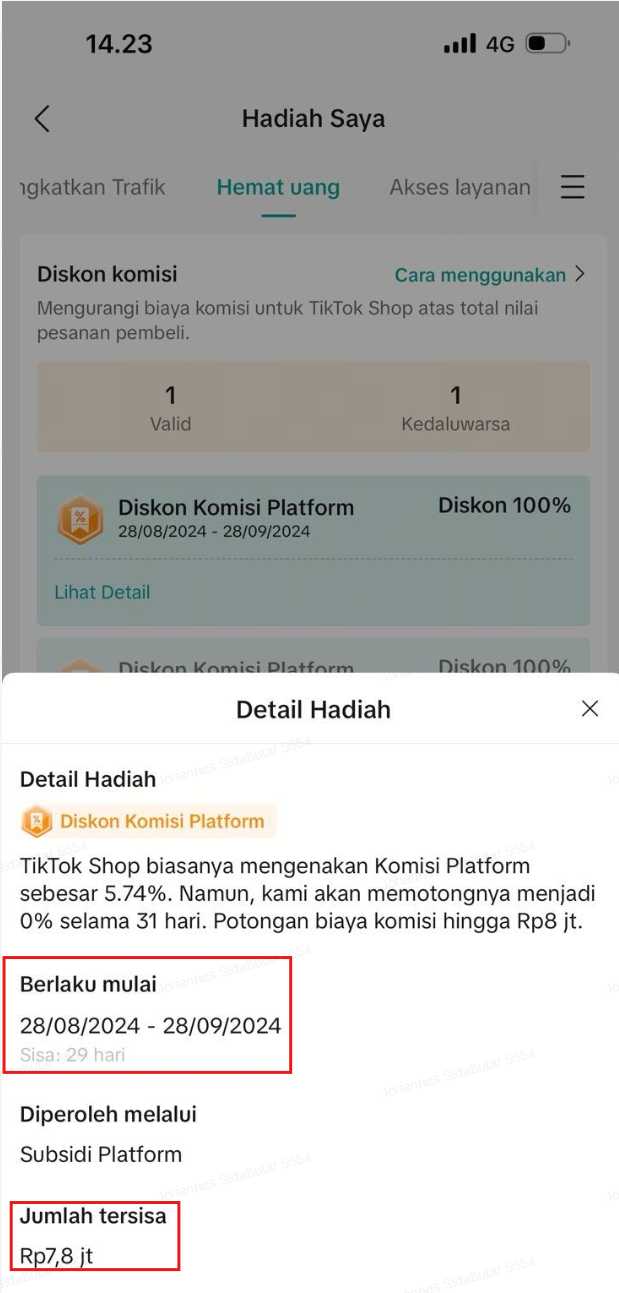Show Valid commission discounts
Screen dimensions: 619x1293
[x=170, y=407]
